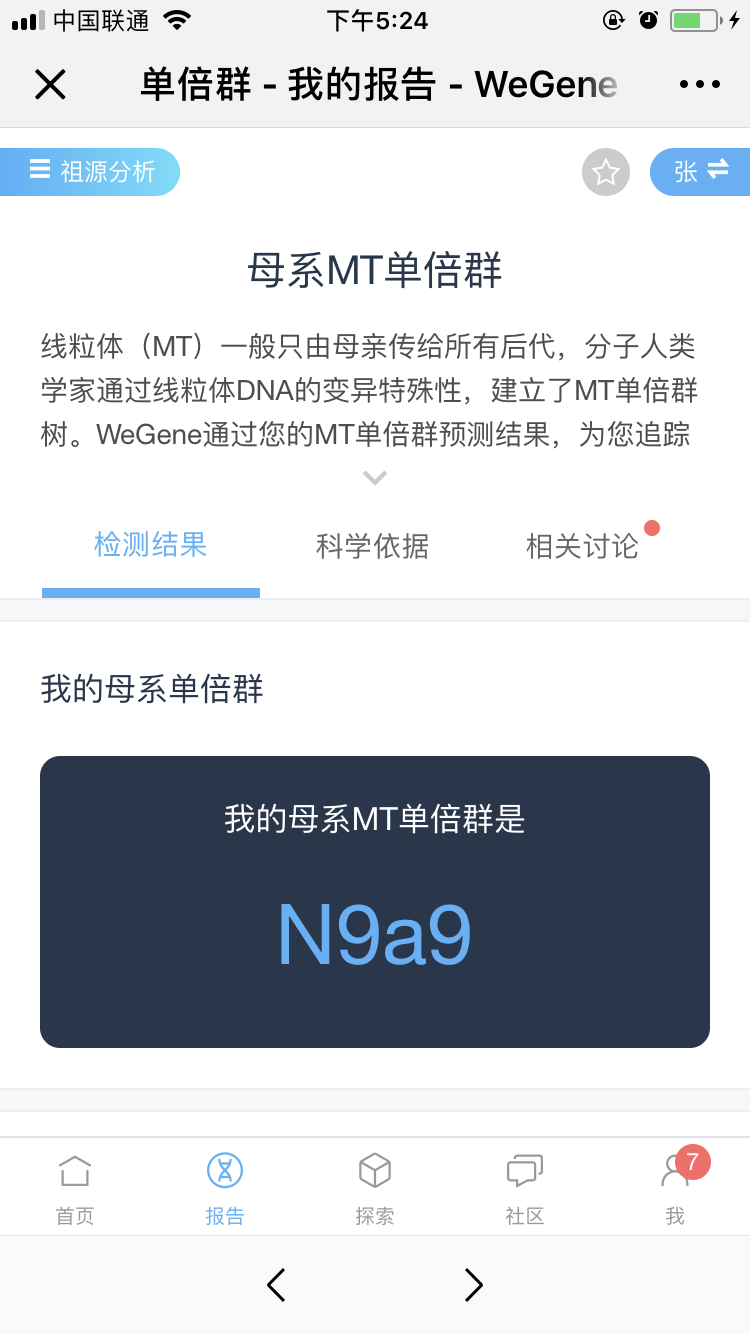Open the three-dot overflow menu
Image resolution: width=750 pixels, height=1334 pixels.
point(700,85)
